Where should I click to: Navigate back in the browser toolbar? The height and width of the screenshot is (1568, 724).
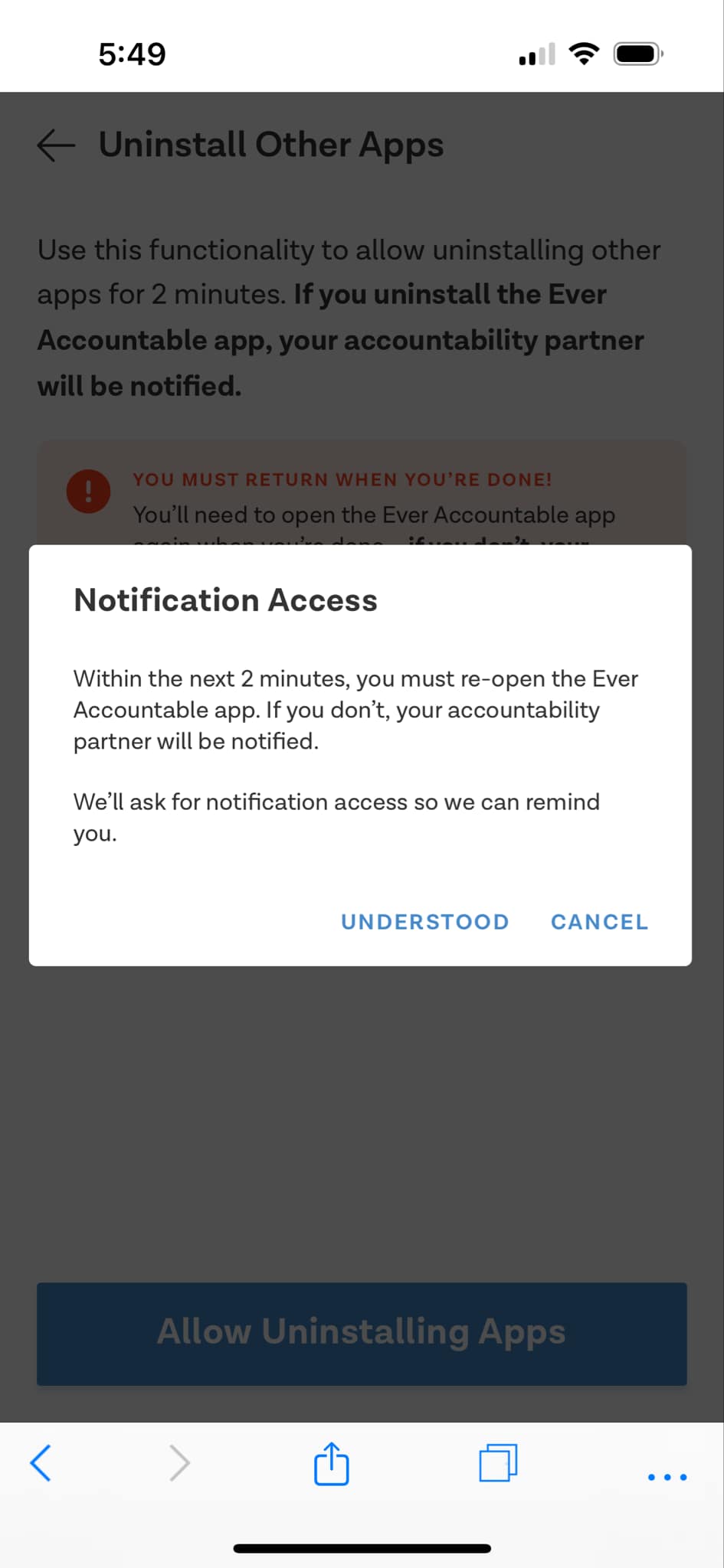click(x=41, y=1463)
